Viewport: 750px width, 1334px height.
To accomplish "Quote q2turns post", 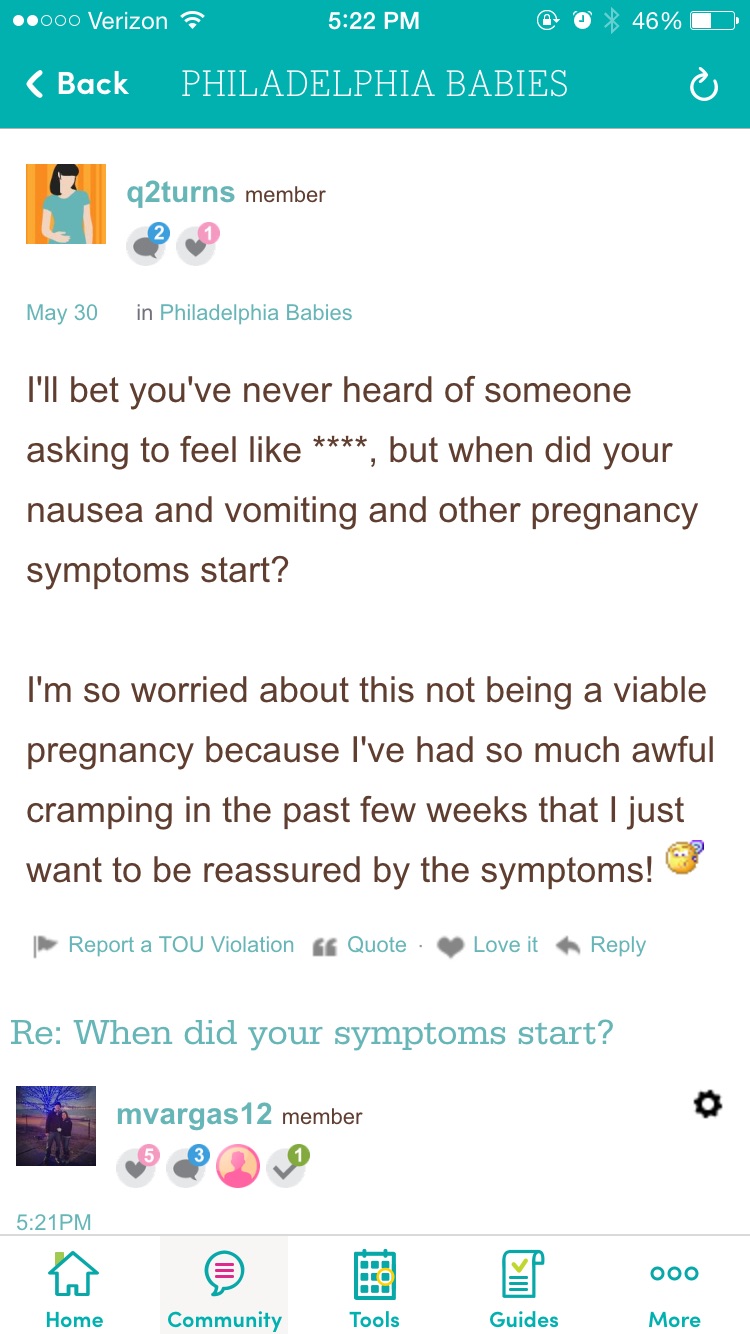I will pyautogui.click(x=361, y=945).
